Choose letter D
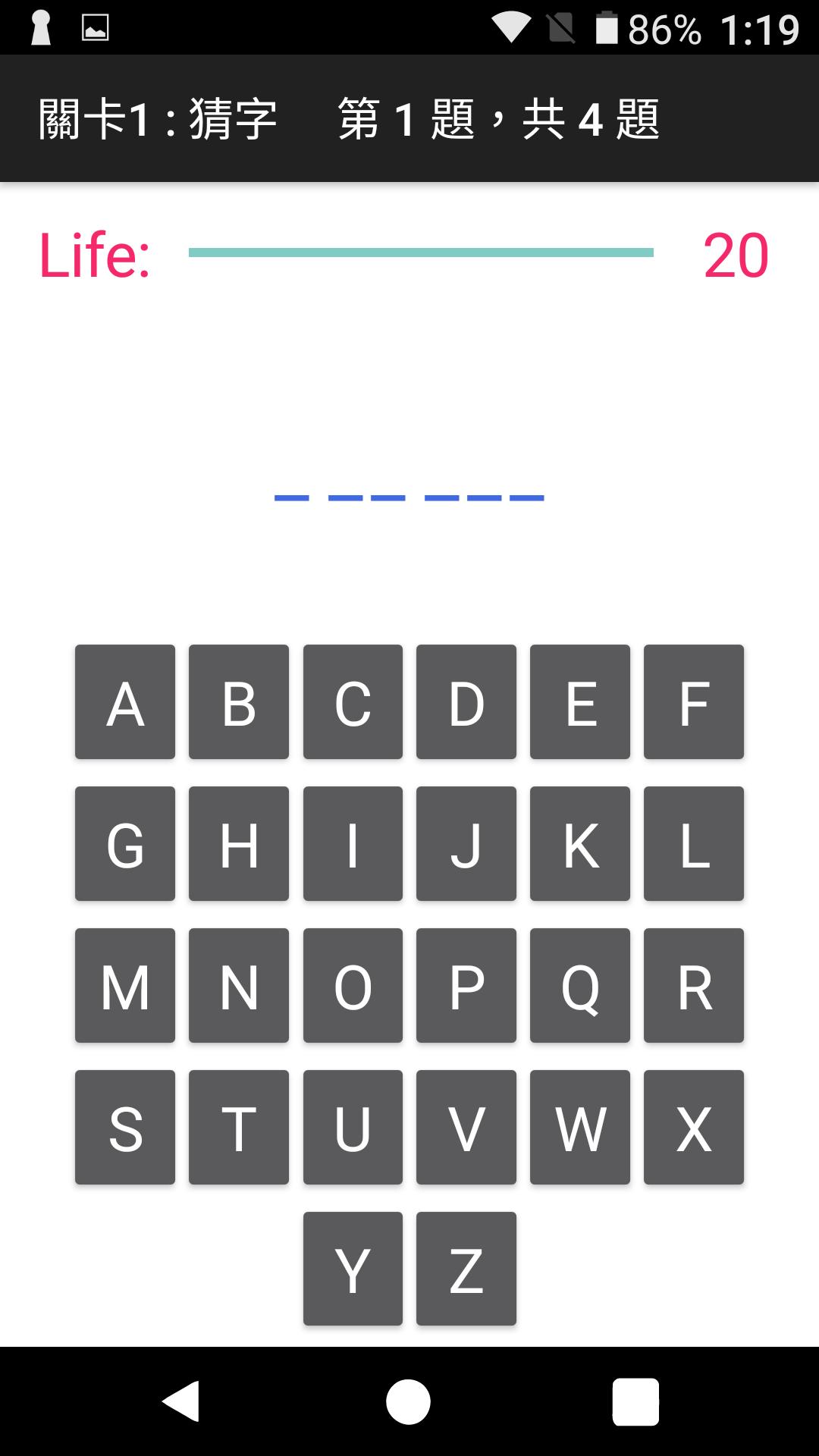 point(466,701)
